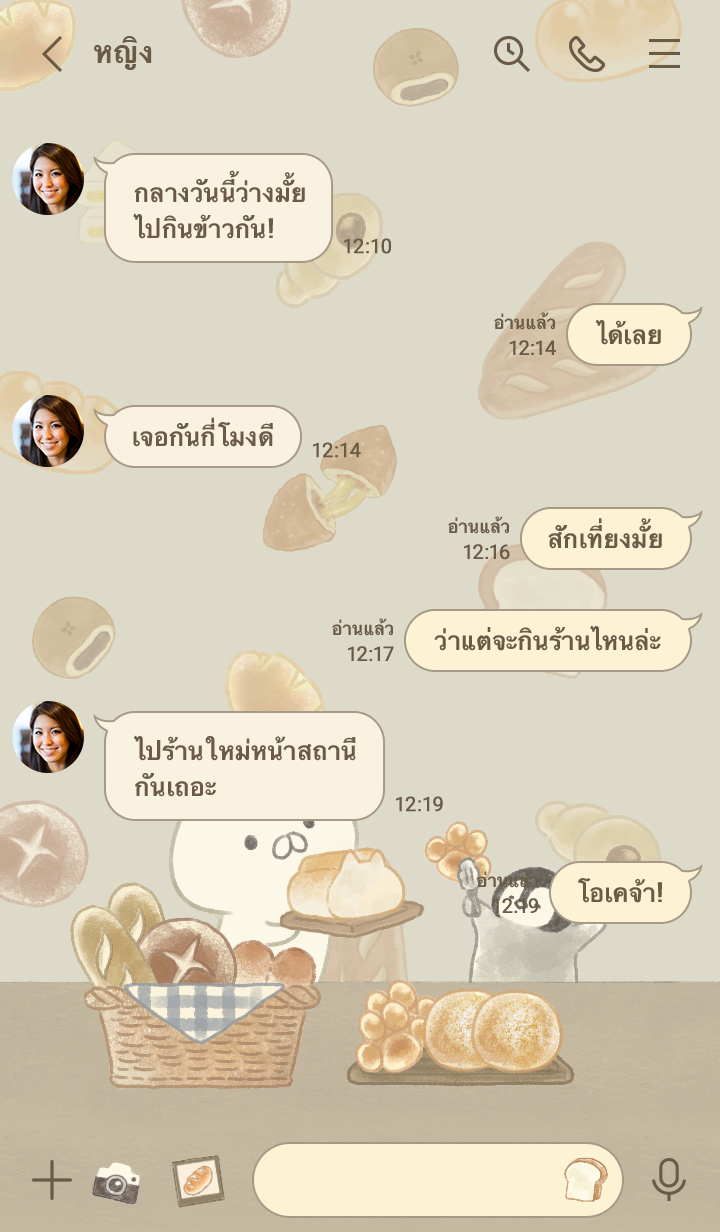Open the photo gallery picker

pos(197,1181)
